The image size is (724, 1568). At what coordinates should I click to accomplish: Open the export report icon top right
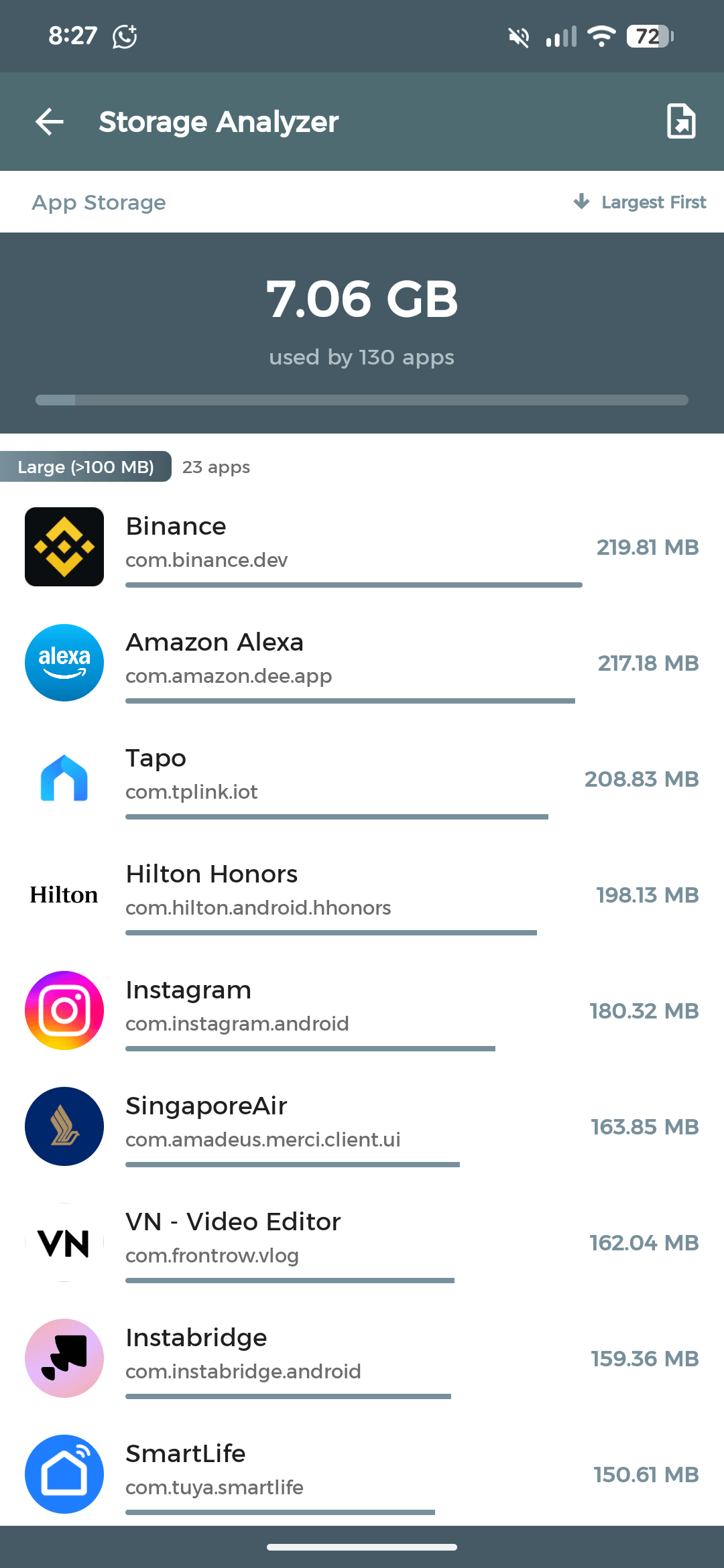coord(682,121)
